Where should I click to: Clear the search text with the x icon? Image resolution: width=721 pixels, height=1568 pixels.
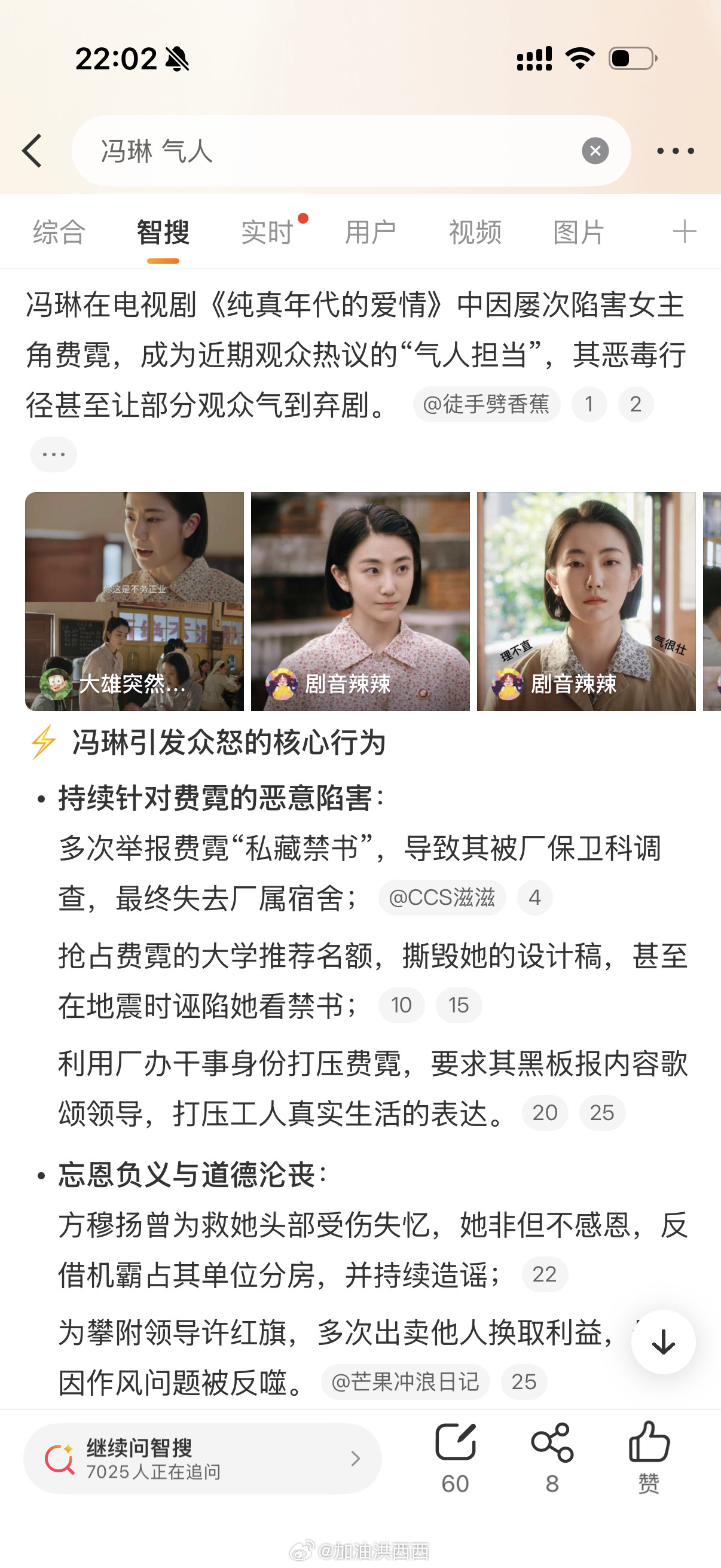click(x=595, y=150)
